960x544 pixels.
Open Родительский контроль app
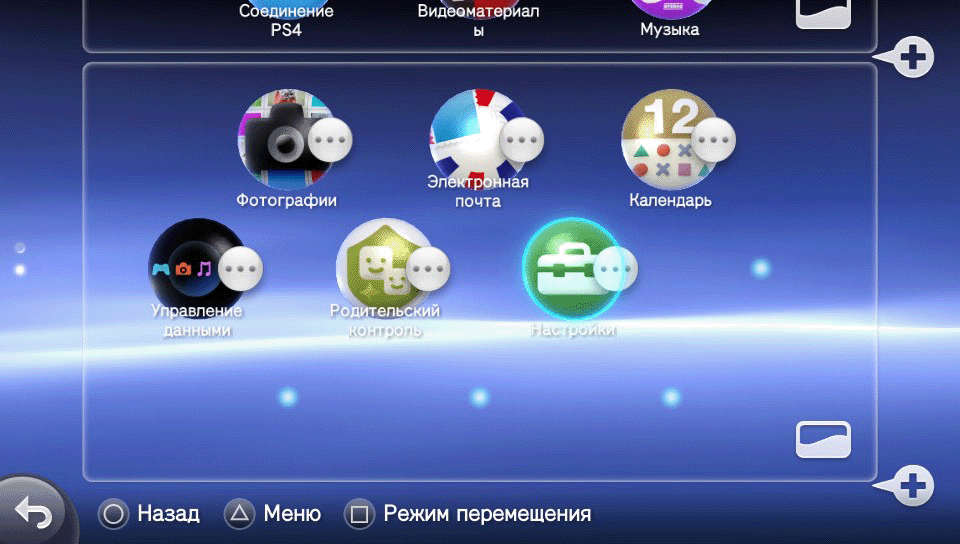coord(378,266)
